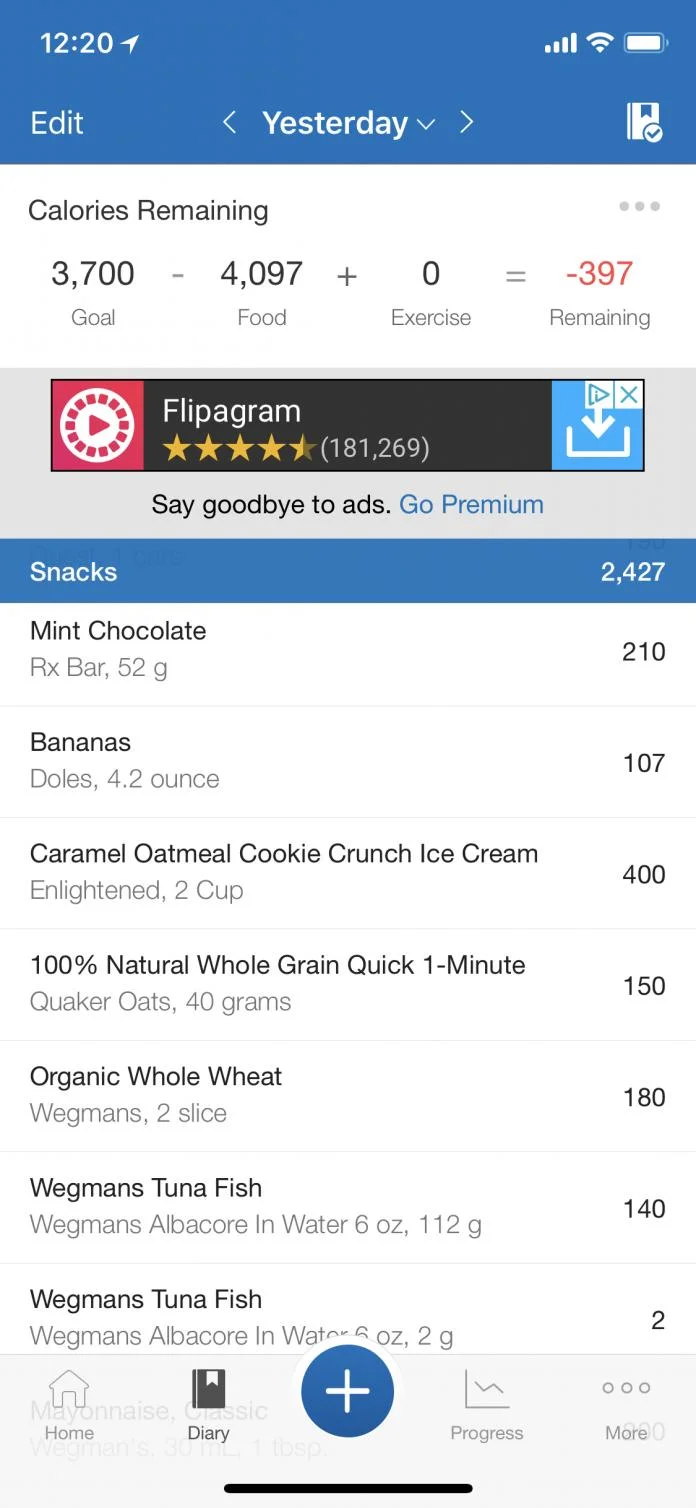Open the Quaker Oats Whole Grain entry
Screen dimensions: 696x1508
(x=348, y=985)
